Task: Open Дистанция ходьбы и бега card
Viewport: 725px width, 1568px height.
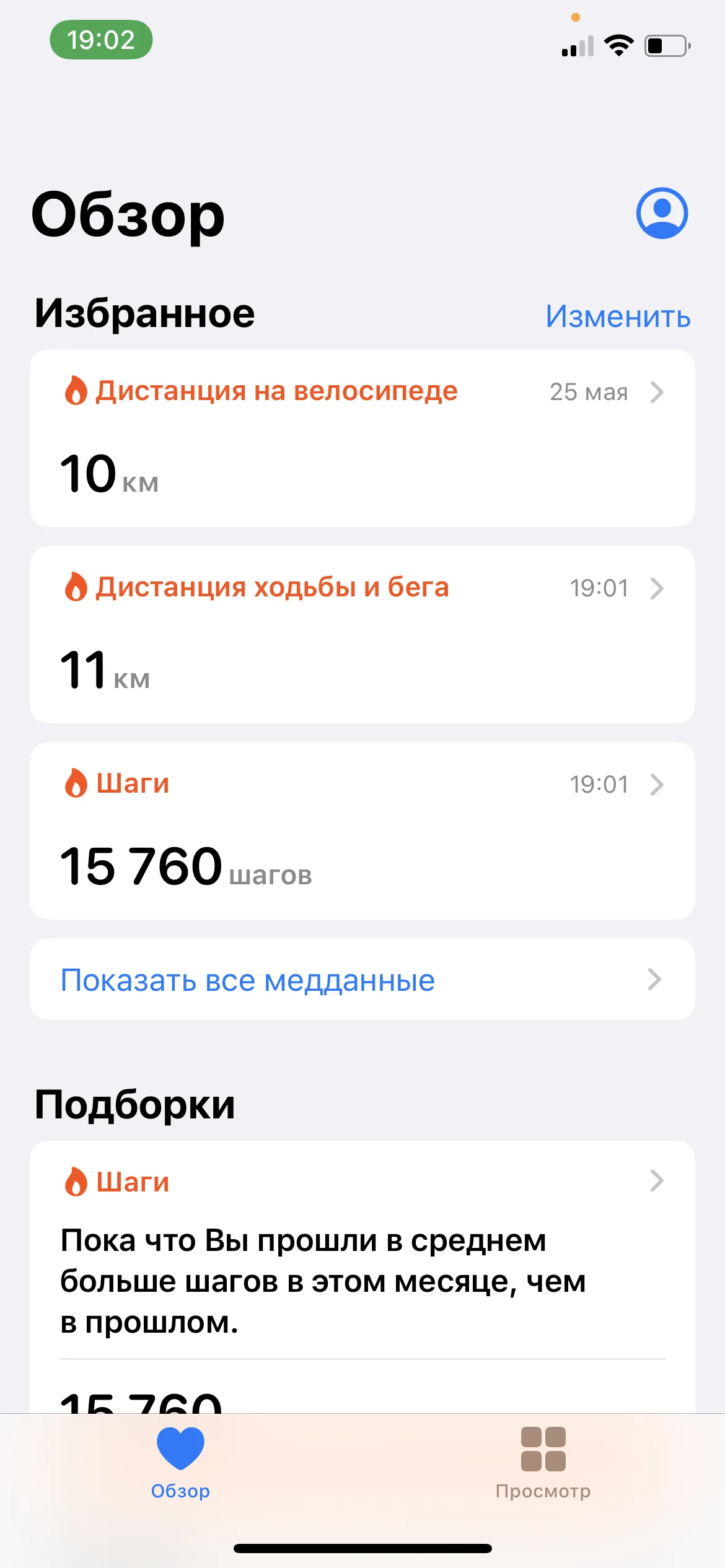Action: coord(362,634)
